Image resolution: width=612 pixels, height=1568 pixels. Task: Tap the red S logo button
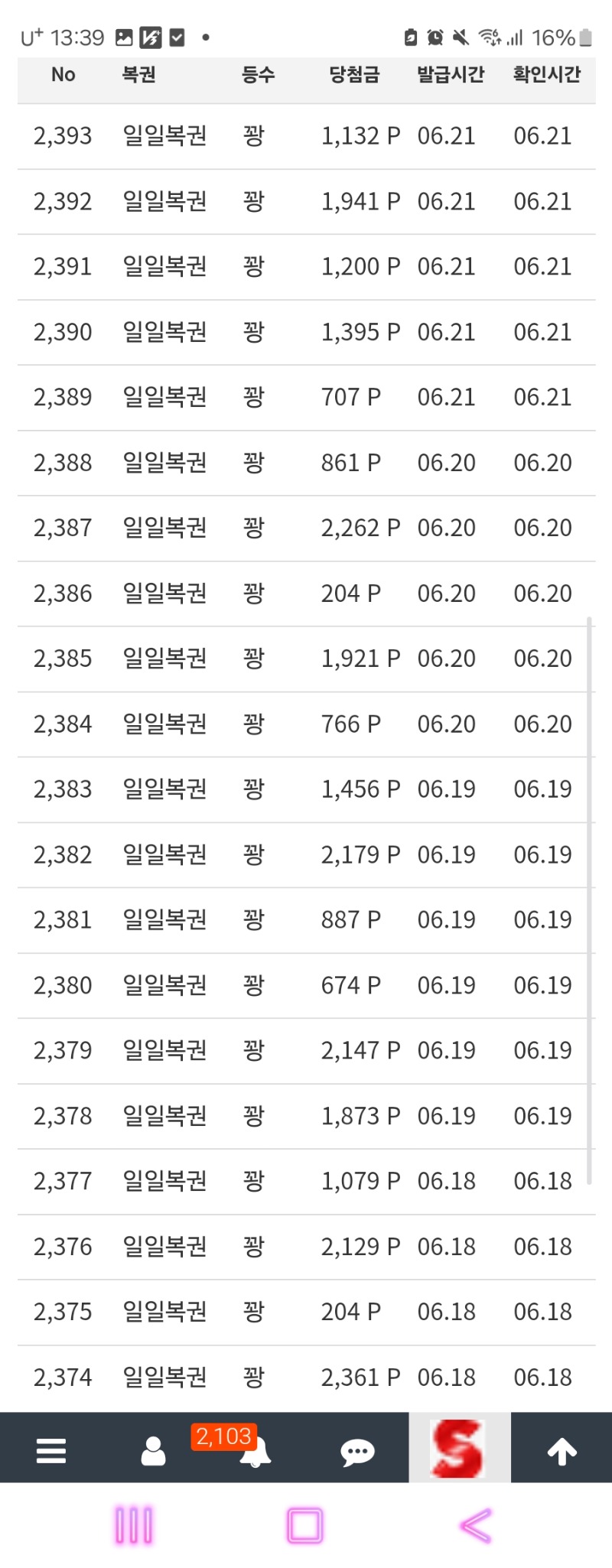click(x=459, y=1449)
